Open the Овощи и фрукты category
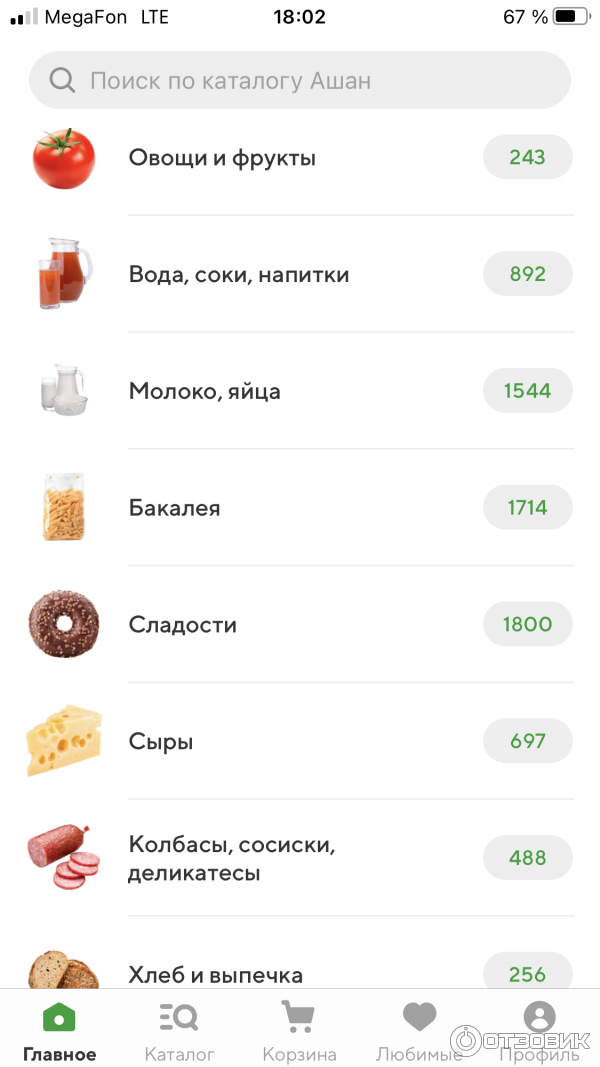 tap(222, 158)
